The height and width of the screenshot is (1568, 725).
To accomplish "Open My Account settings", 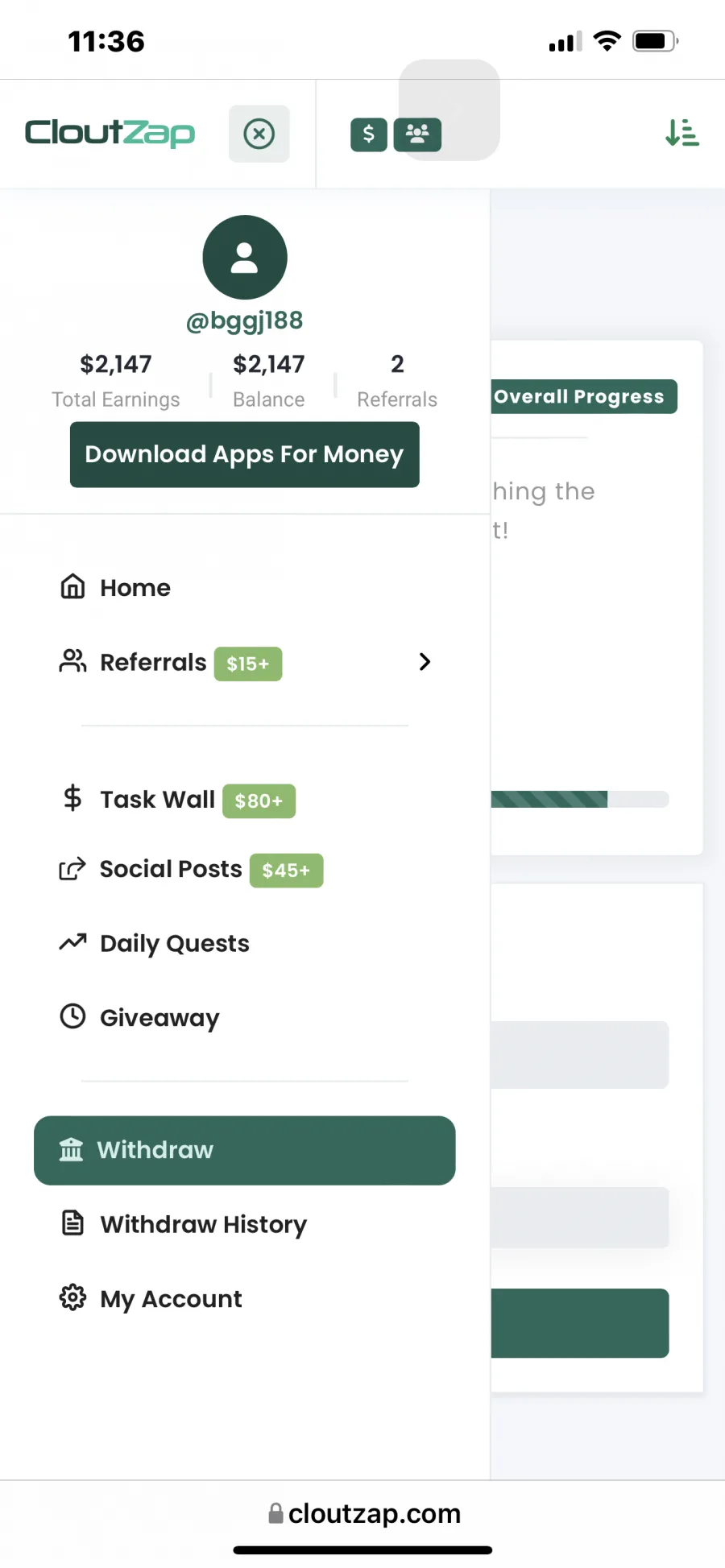I will (x=245, y=1299).
